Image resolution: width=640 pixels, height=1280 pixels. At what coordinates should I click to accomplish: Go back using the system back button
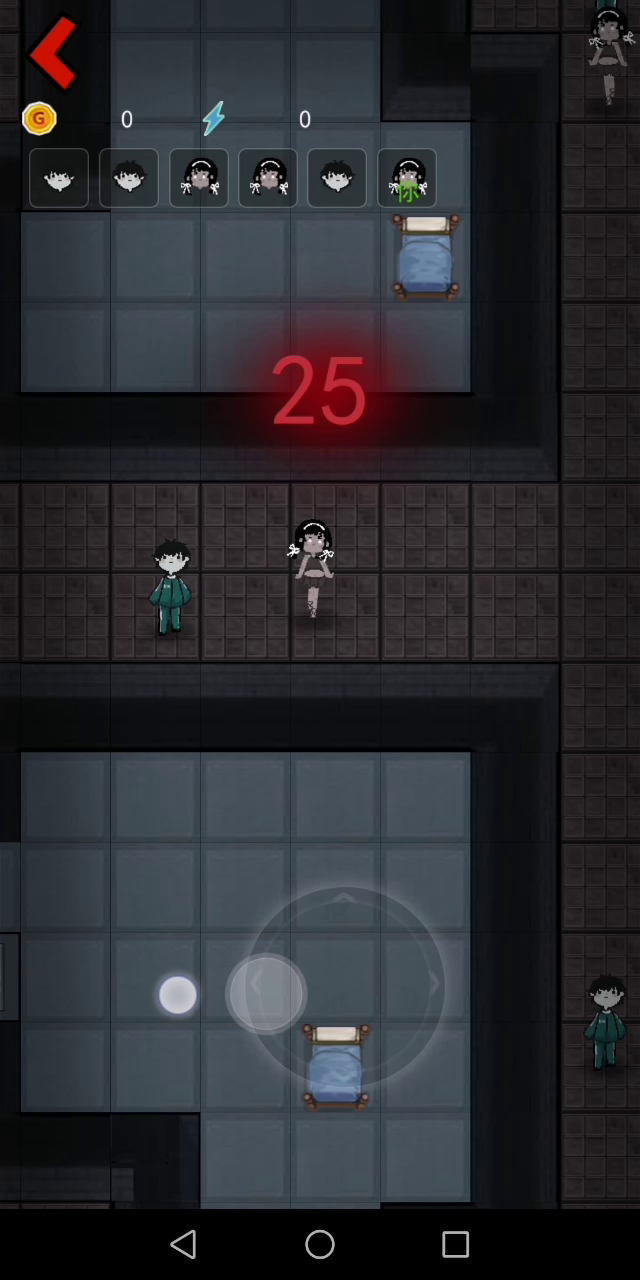coord(183,1244)
